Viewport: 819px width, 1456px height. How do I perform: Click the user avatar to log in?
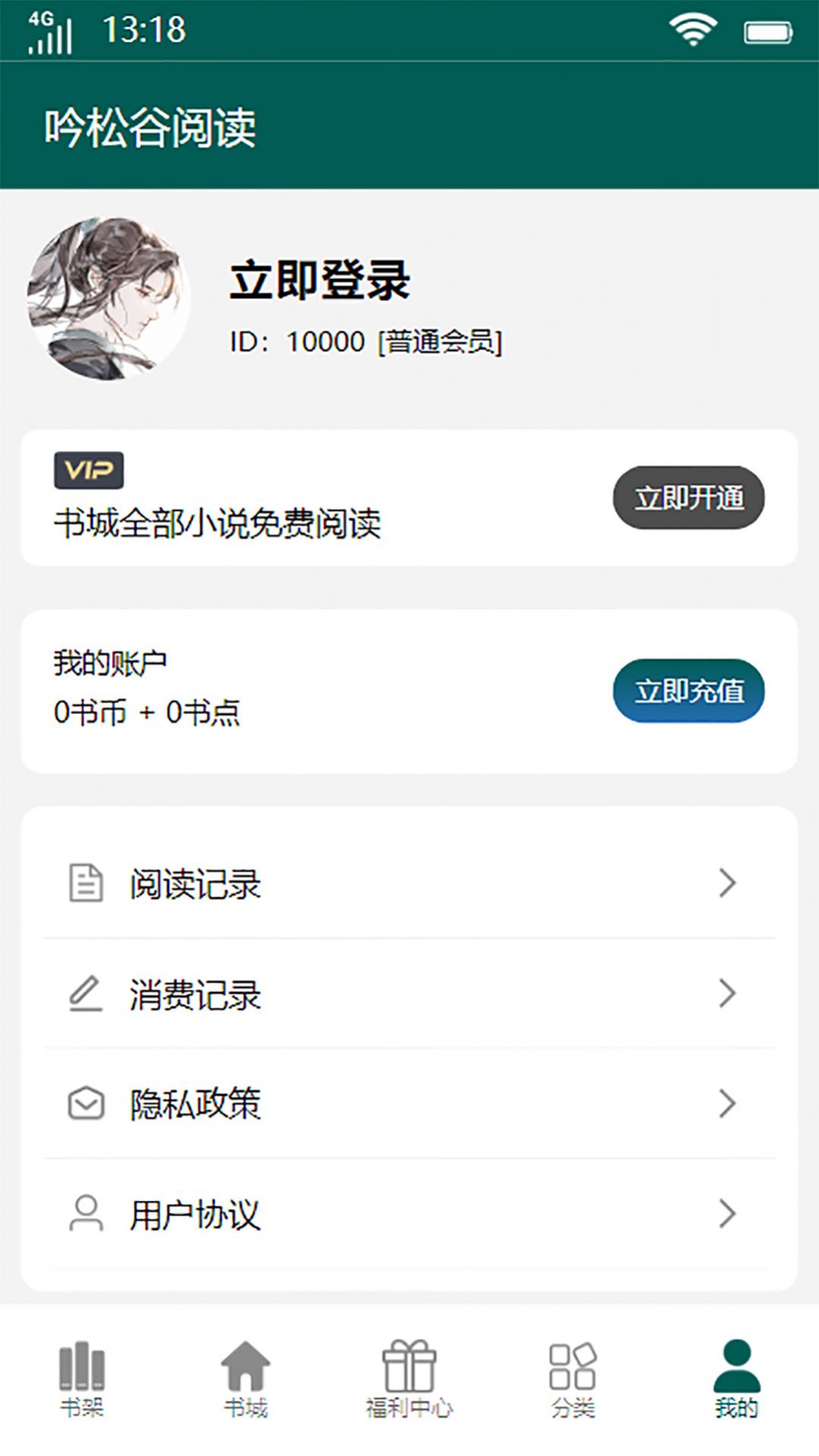(107, 300)
